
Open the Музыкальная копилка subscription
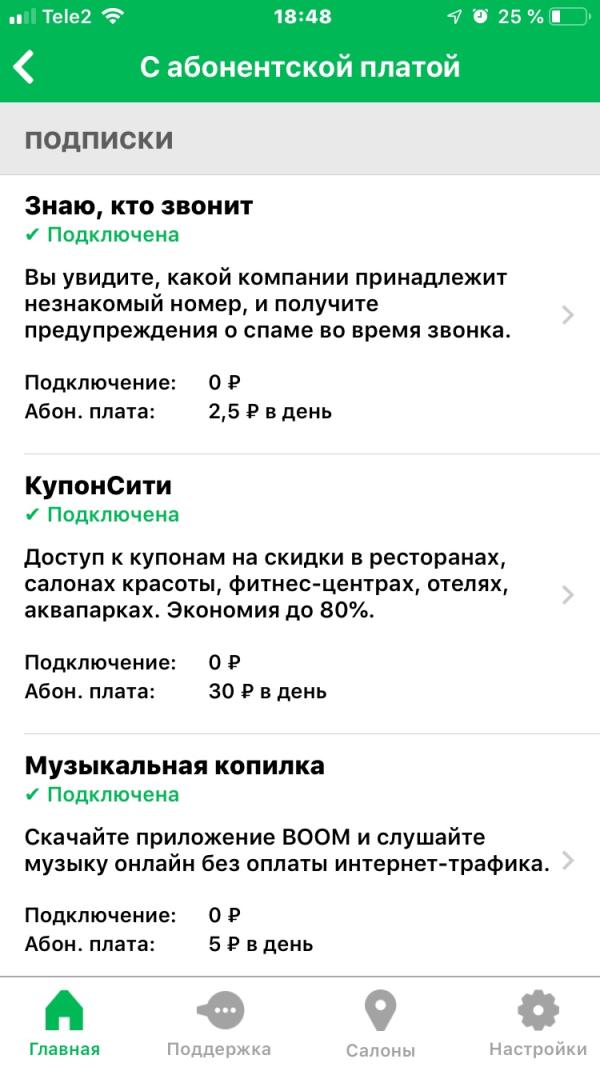(x=300, y=856)
